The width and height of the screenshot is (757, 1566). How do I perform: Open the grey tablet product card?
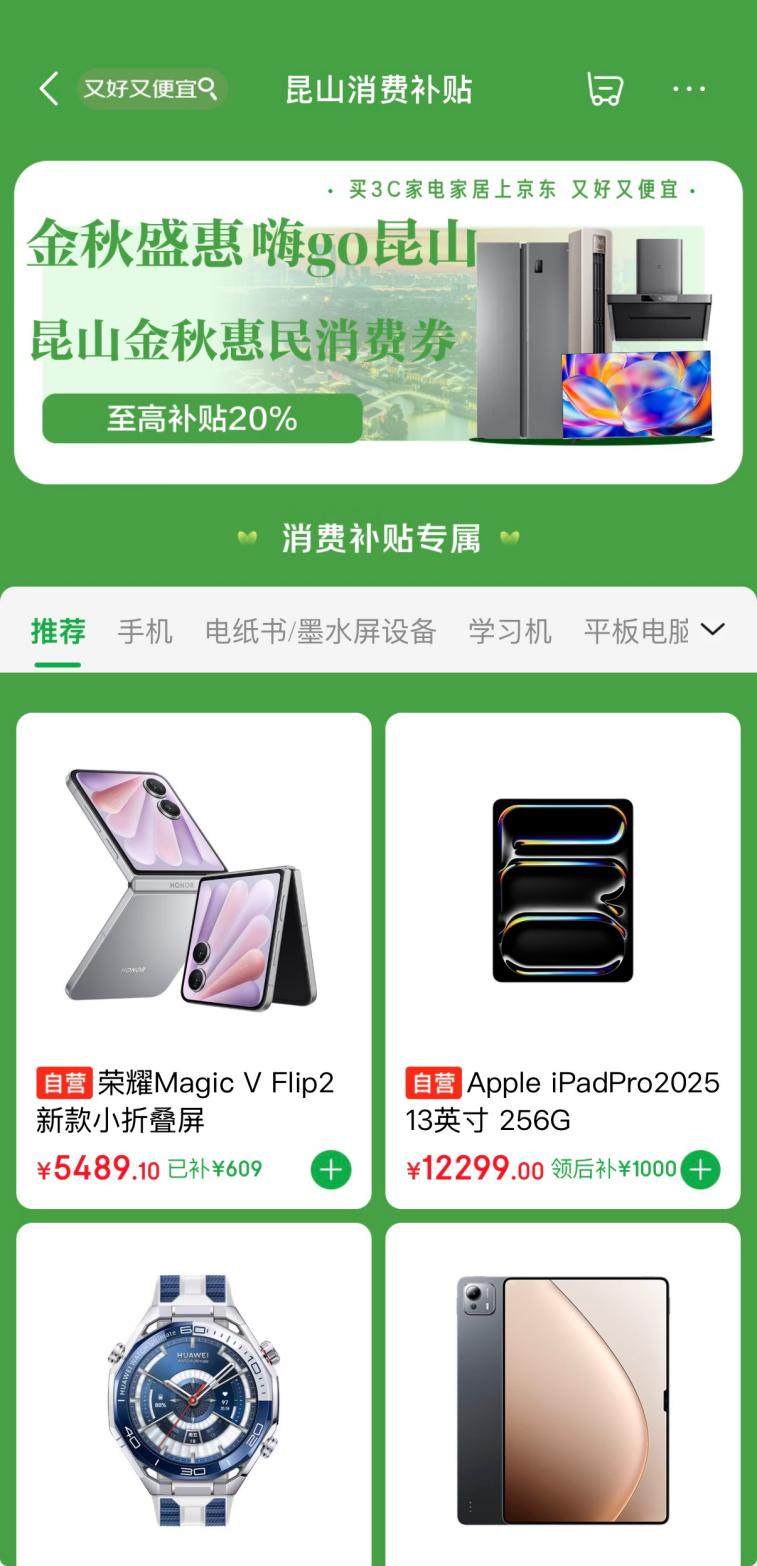pyautogui.click(x=563, y=1395)
